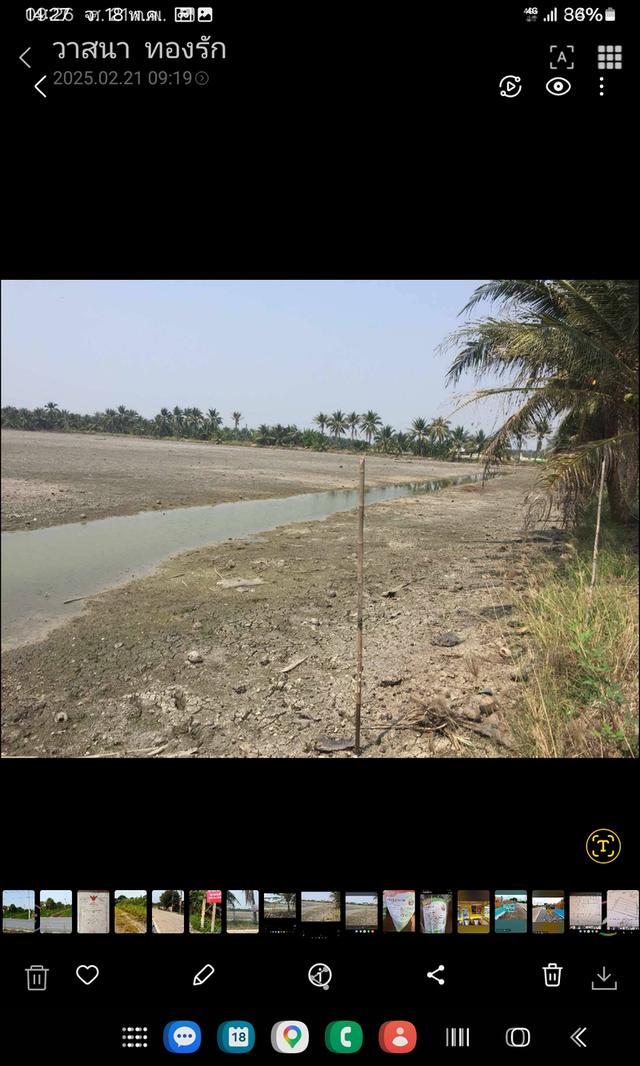The height and width of the screenshot is (1066, 640).
Task: Open the app drawer grid in taskbar
Action: pos(135,1037)
